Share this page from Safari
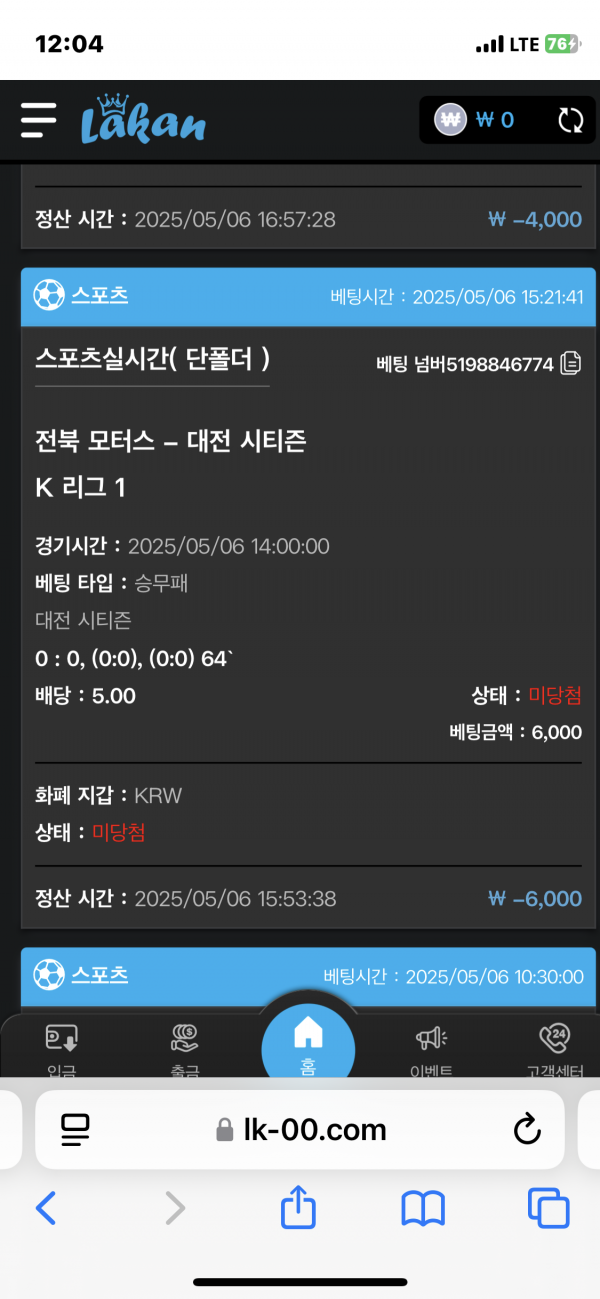The width and height of the screenshot is (600, 1299). coord(298,1209)
